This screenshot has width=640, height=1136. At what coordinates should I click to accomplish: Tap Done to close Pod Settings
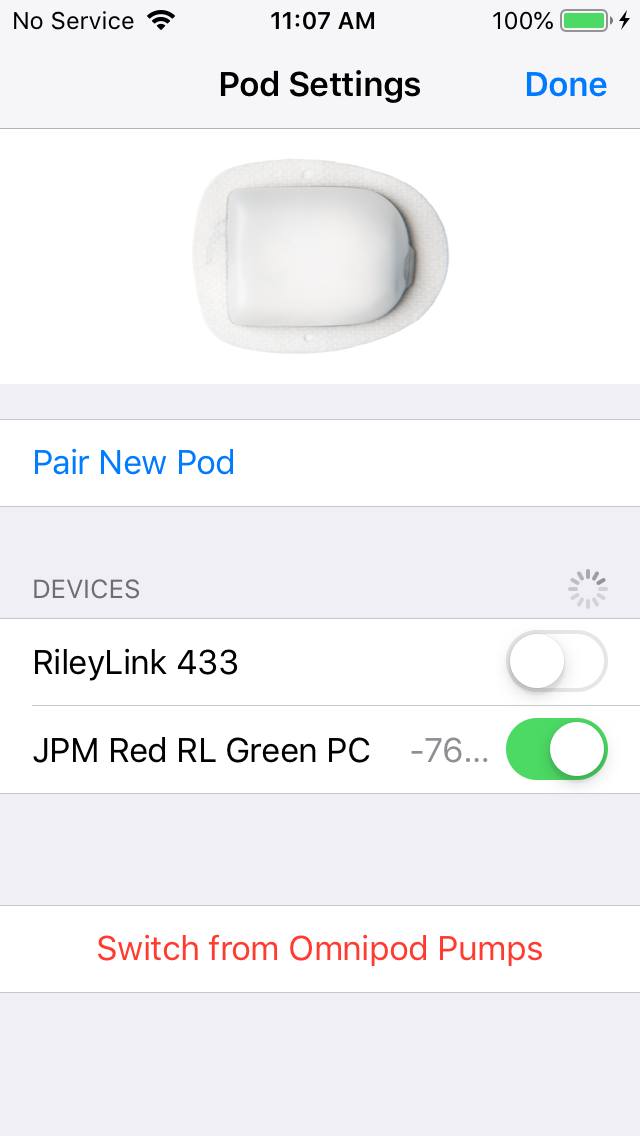565,85
